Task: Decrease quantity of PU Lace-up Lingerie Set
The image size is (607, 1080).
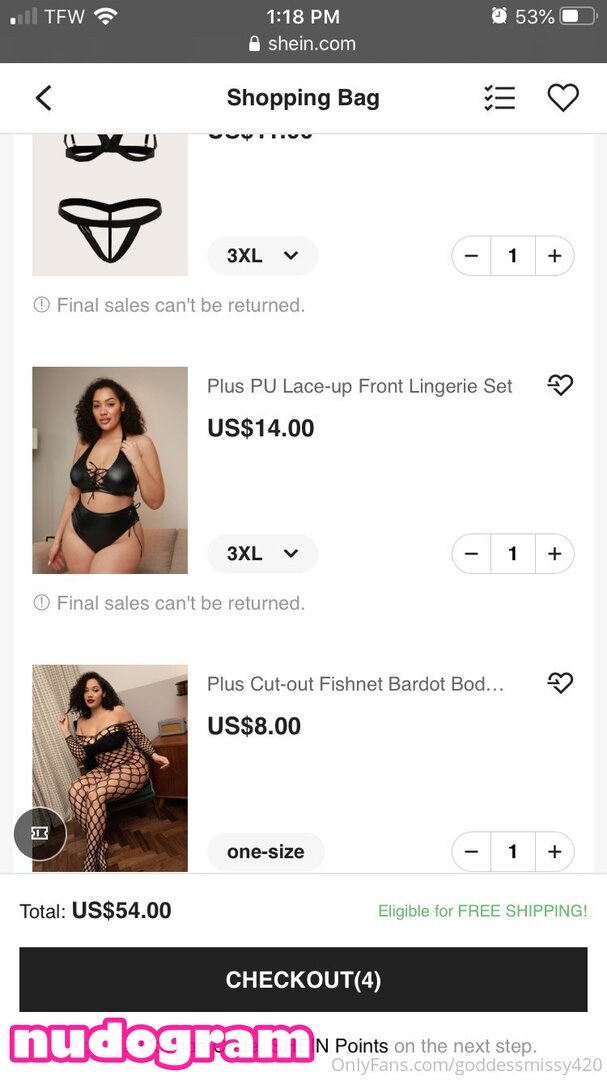Action: [472, 554]
